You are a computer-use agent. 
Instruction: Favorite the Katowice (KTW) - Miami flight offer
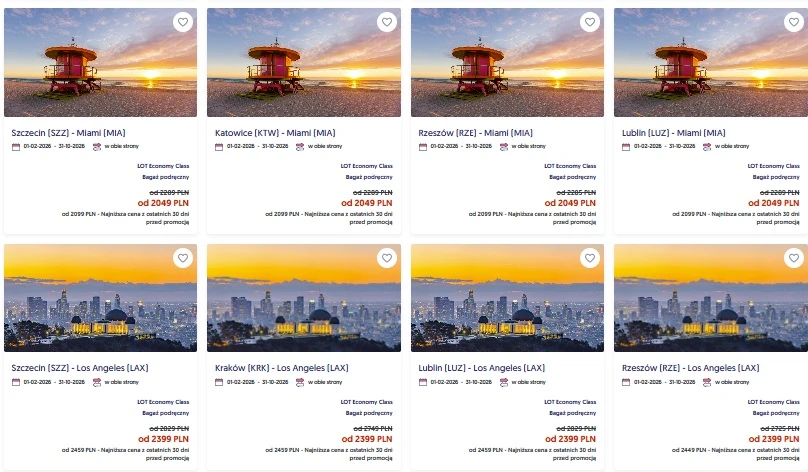click(385, 22)
